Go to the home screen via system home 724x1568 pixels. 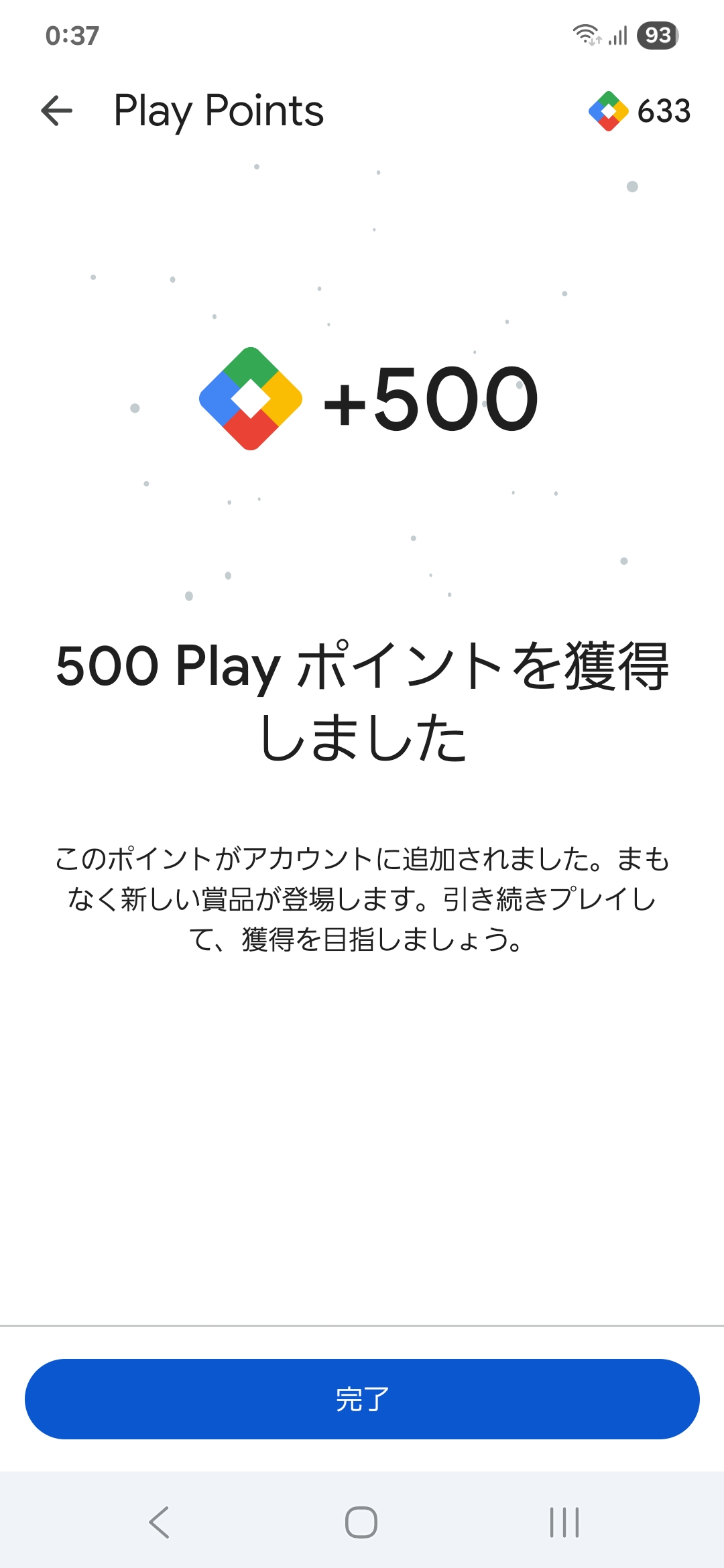point(361,1522)
